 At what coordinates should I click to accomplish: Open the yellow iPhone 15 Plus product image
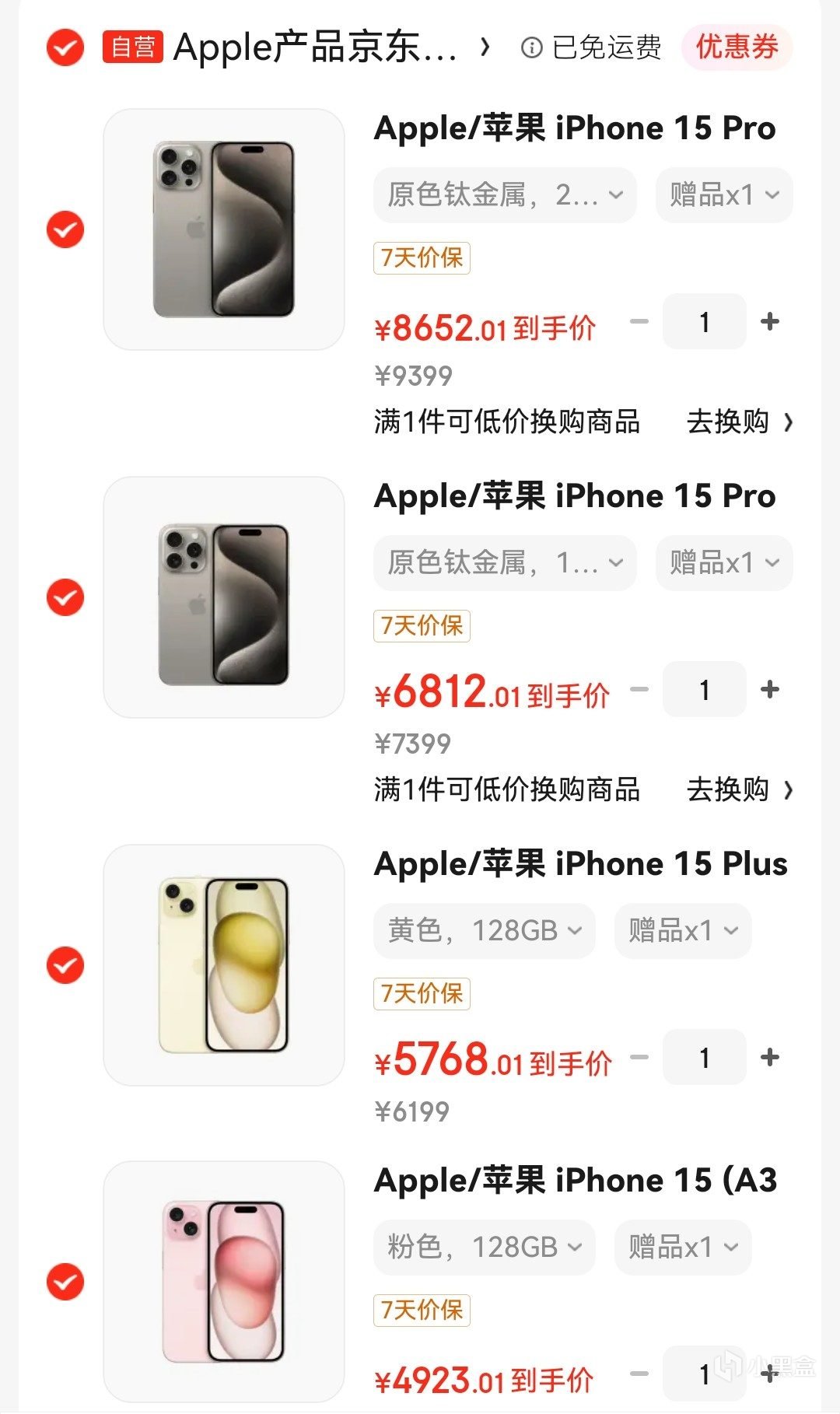click(x=224, y=965)
